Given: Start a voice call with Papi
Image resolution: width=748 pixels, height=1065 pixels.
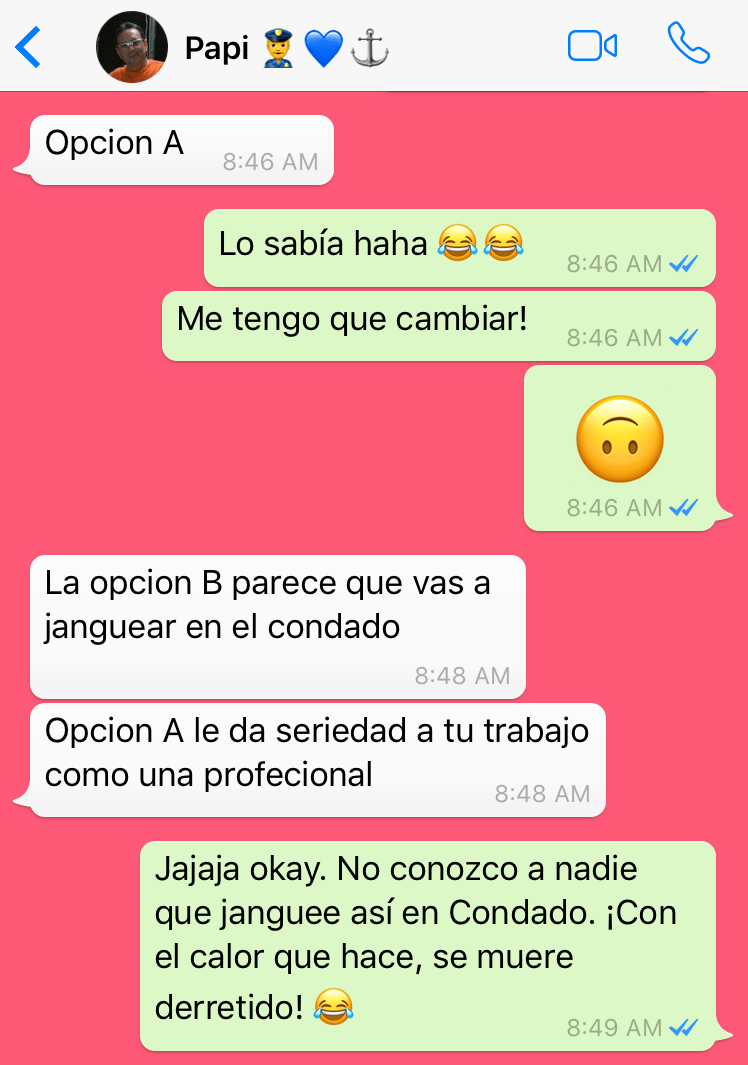Looking at the screenshot, I should [x=688, y=45].
